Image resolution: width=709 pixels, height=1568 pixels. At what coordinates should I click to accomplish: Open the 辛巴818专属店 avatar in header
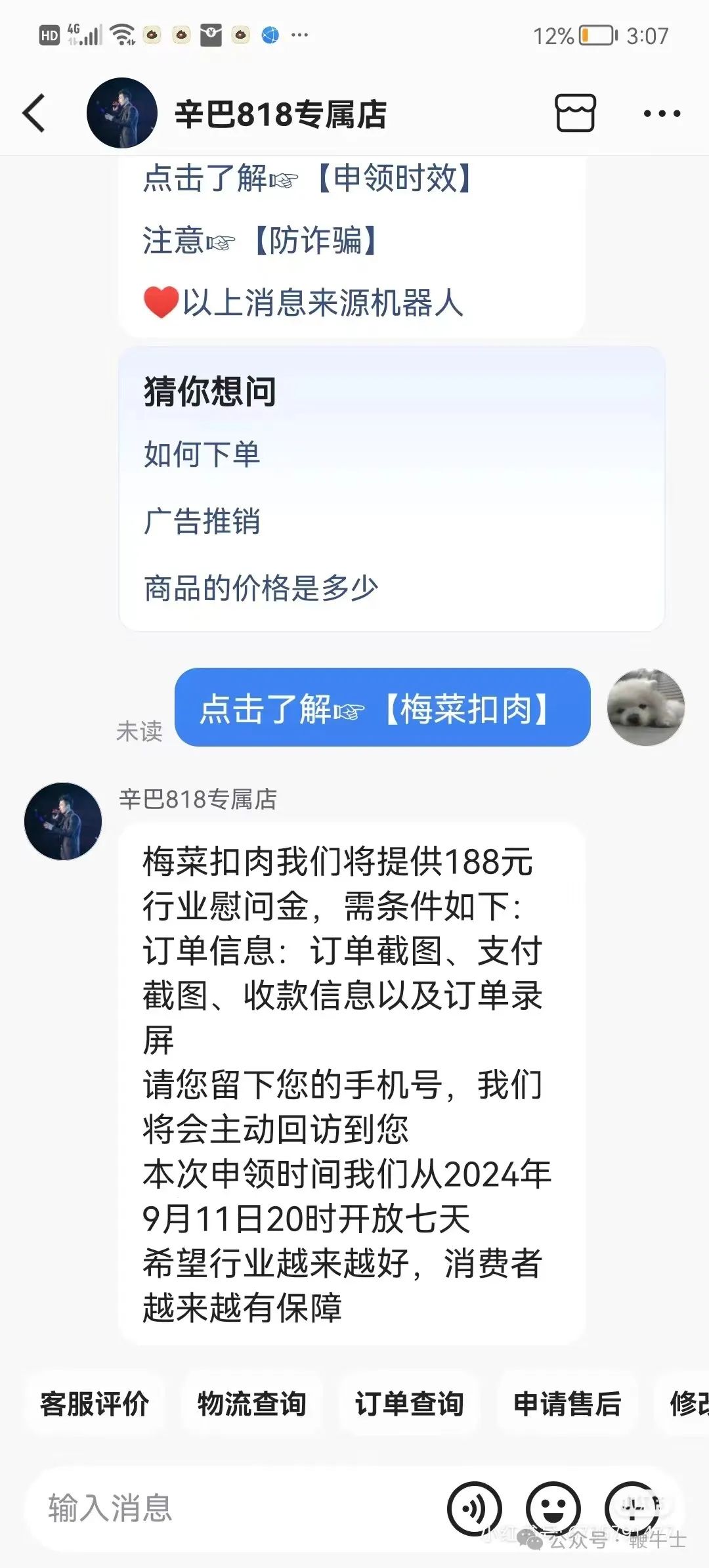122,113
